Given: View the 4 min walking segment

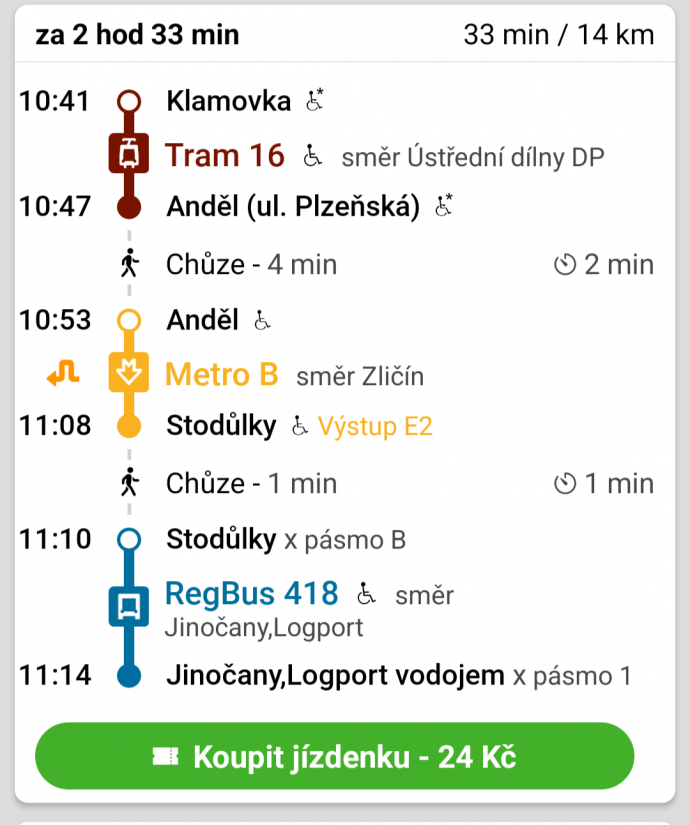Looking at the screenshot, I should pos(250,265).
